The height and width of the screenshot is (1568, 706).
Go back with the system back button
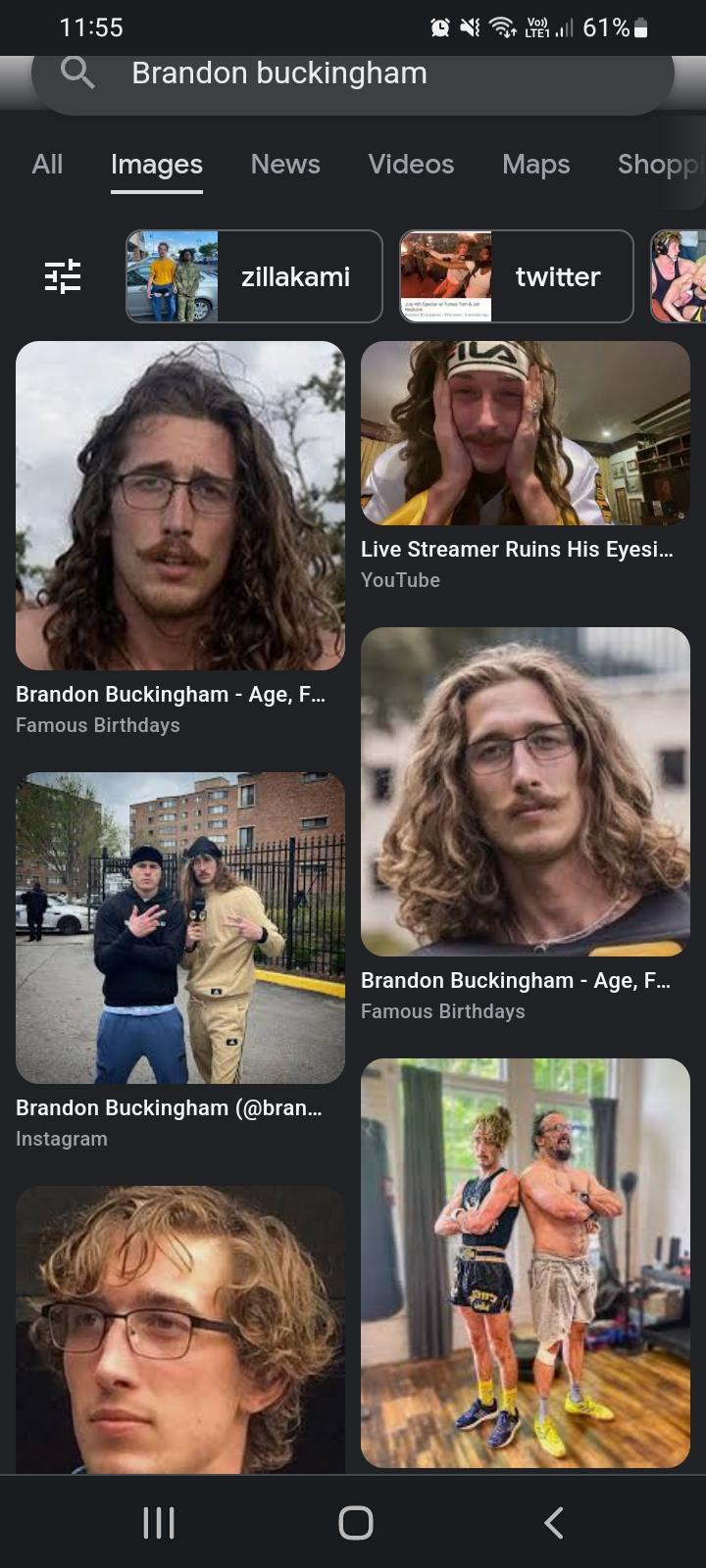click(x=554, y=1523)
